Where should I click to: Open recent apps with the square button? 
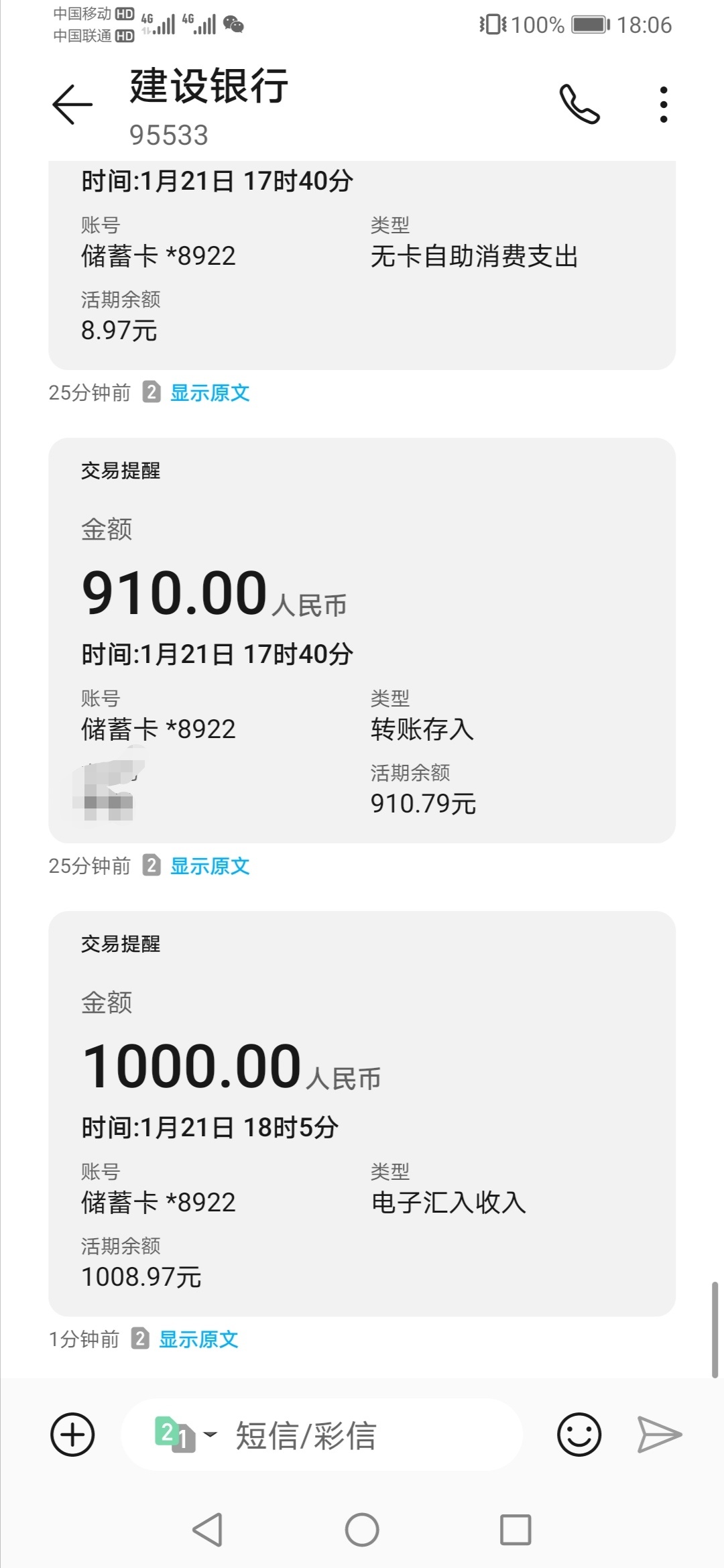[x=516, y=1530]
